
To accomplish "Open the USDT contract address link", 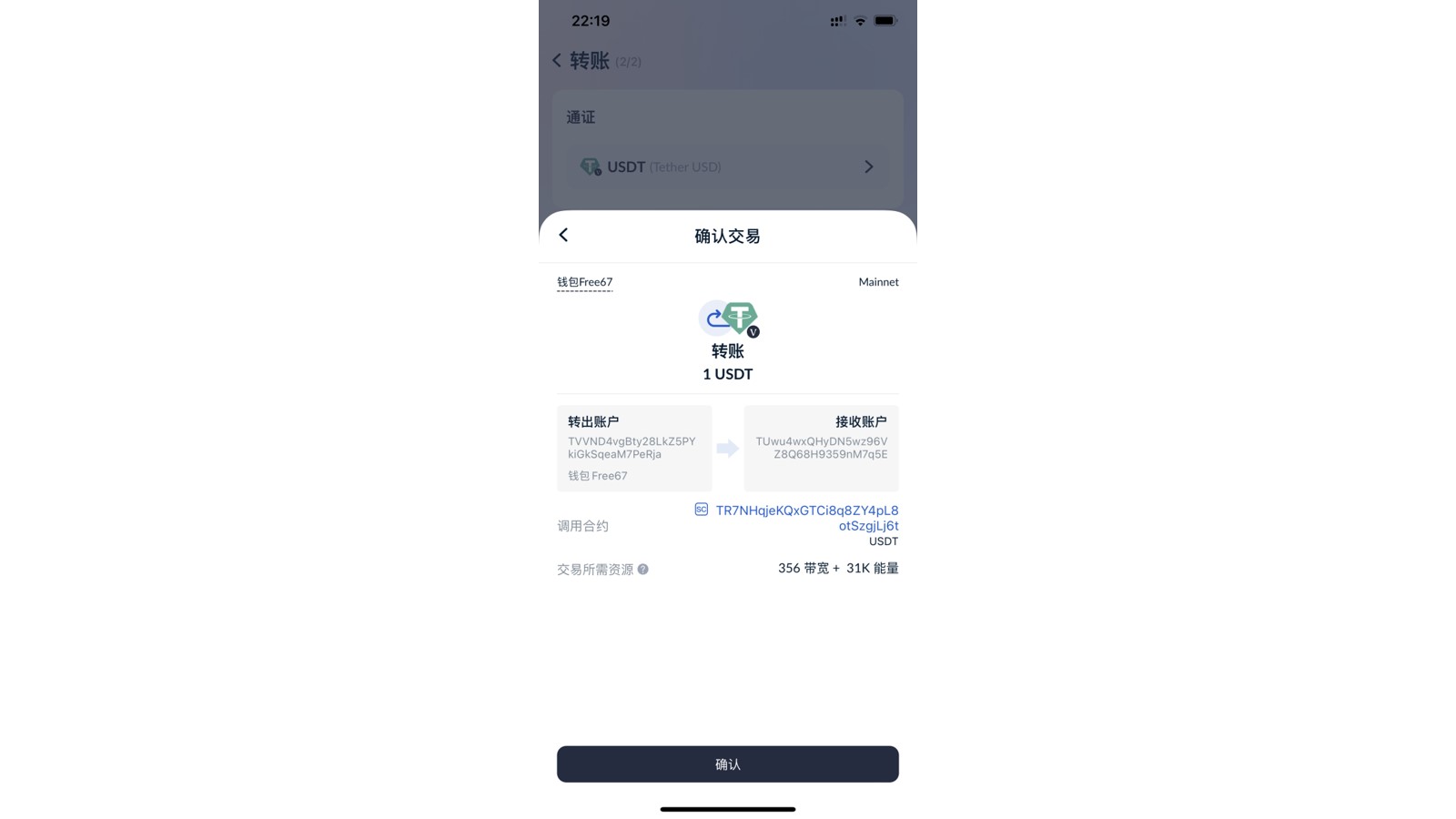I will click(x=806, y=518).
